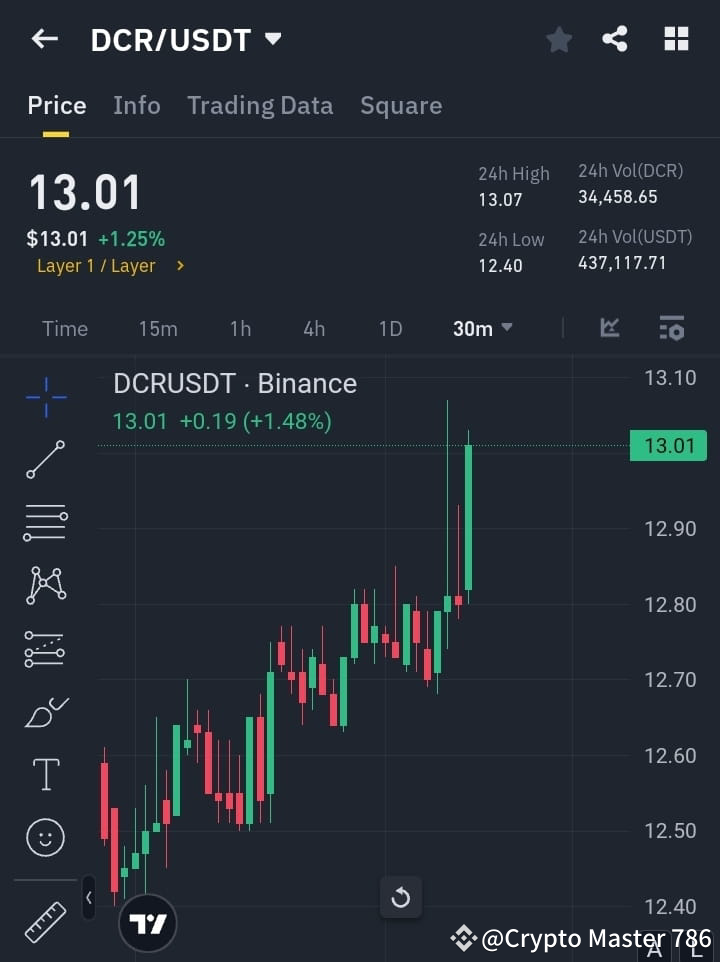Viewport: 720px width, 962px height.
Task: Select the XABCD pattern tool
Action: point(45,586)
